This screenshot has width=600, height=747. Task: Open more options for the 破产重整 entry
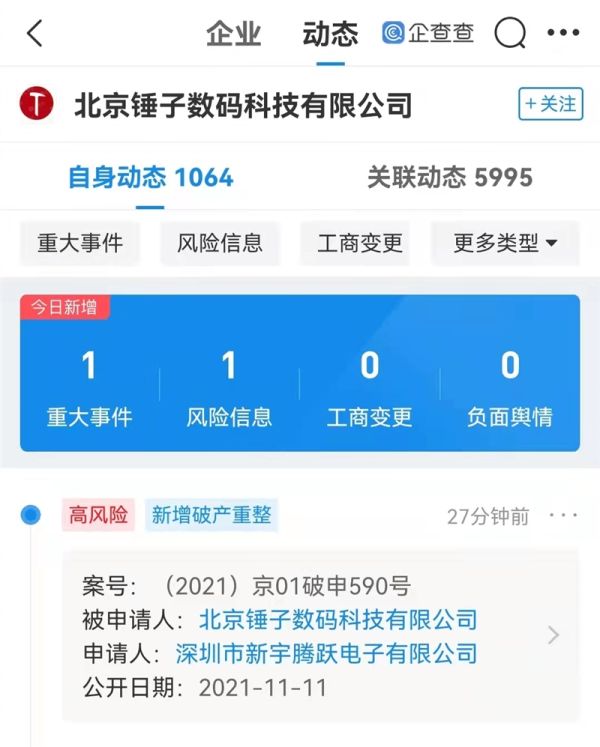click(x=563, y=515)
